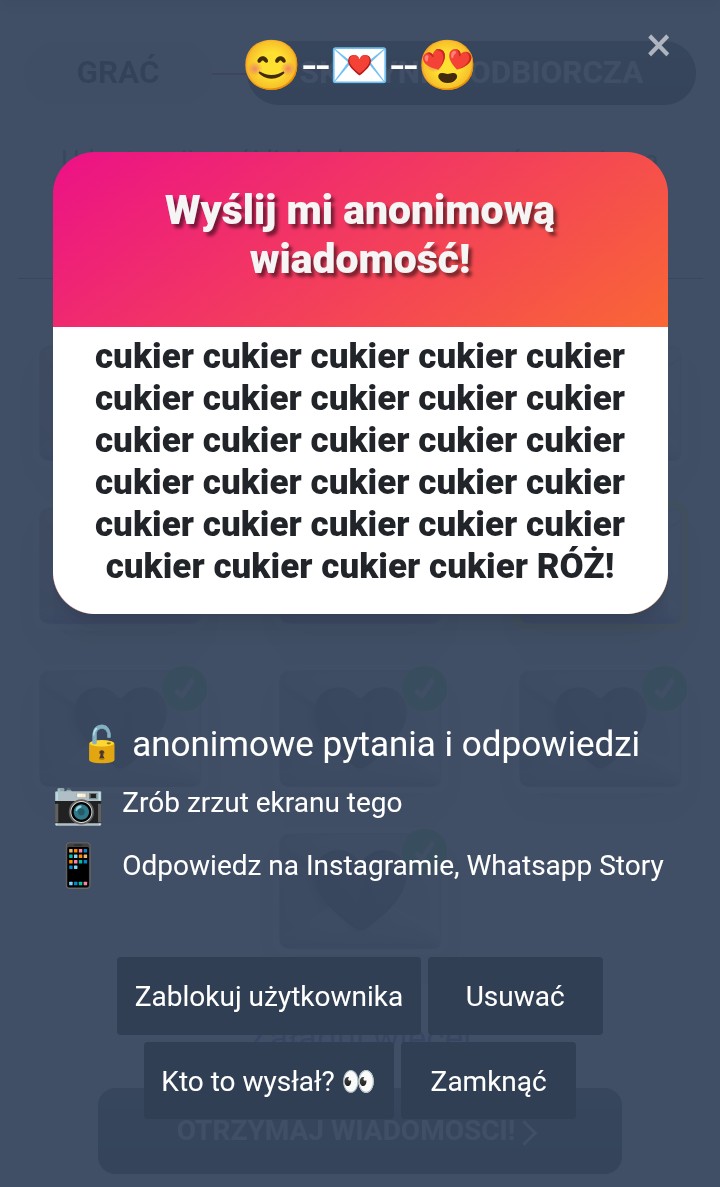Dismiss the popup with Zamknąć

[x=488, y=1081]
